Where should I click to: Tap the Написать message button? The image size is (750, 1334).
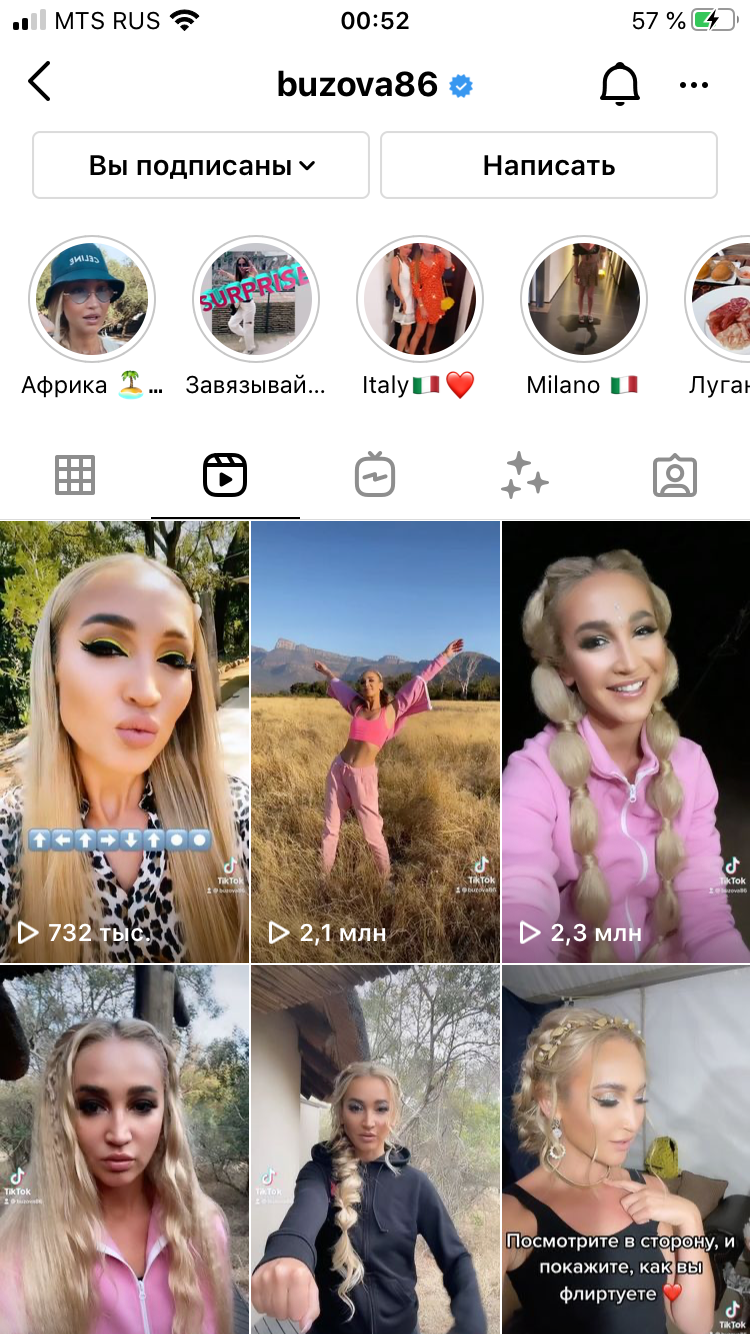tap(548, 166)
